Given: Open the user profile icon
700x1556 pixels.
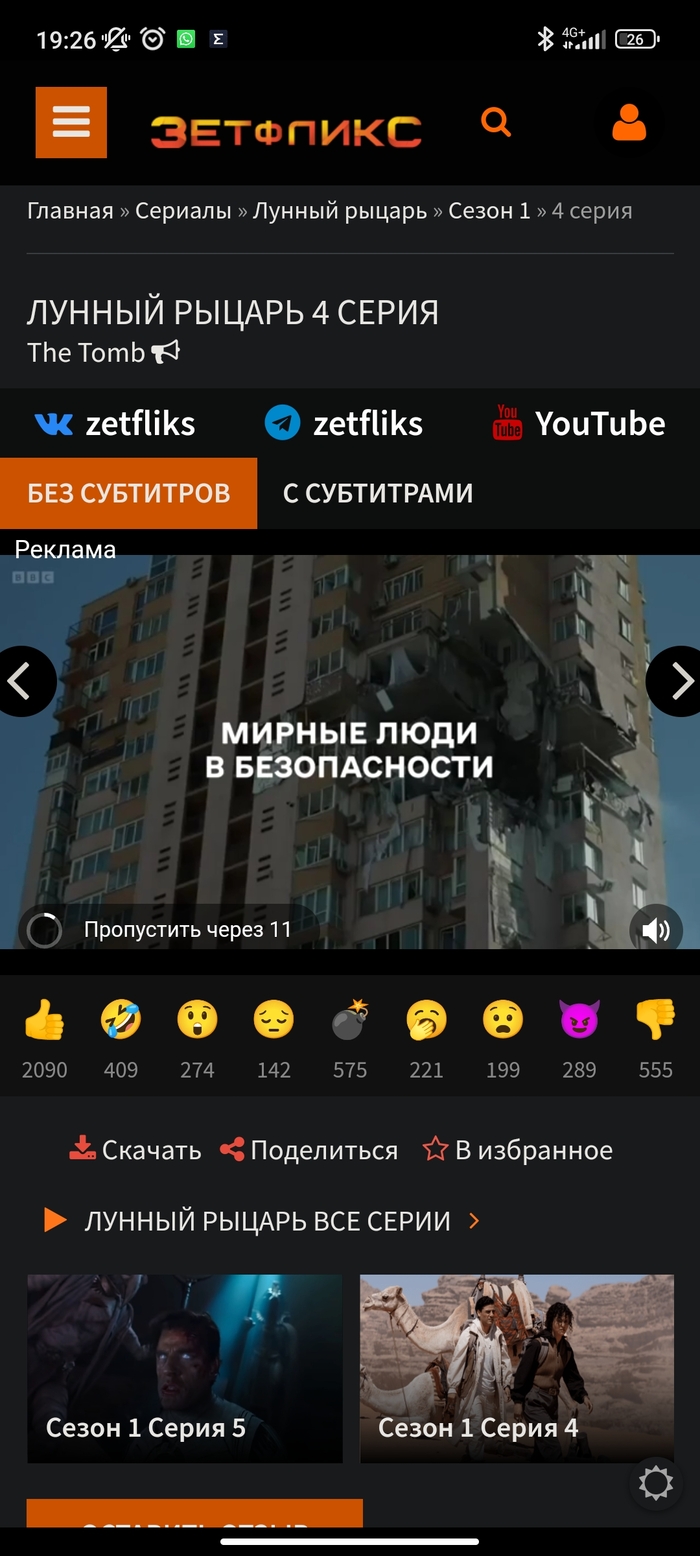Looking at the screenshot, I should coord(629,123).
